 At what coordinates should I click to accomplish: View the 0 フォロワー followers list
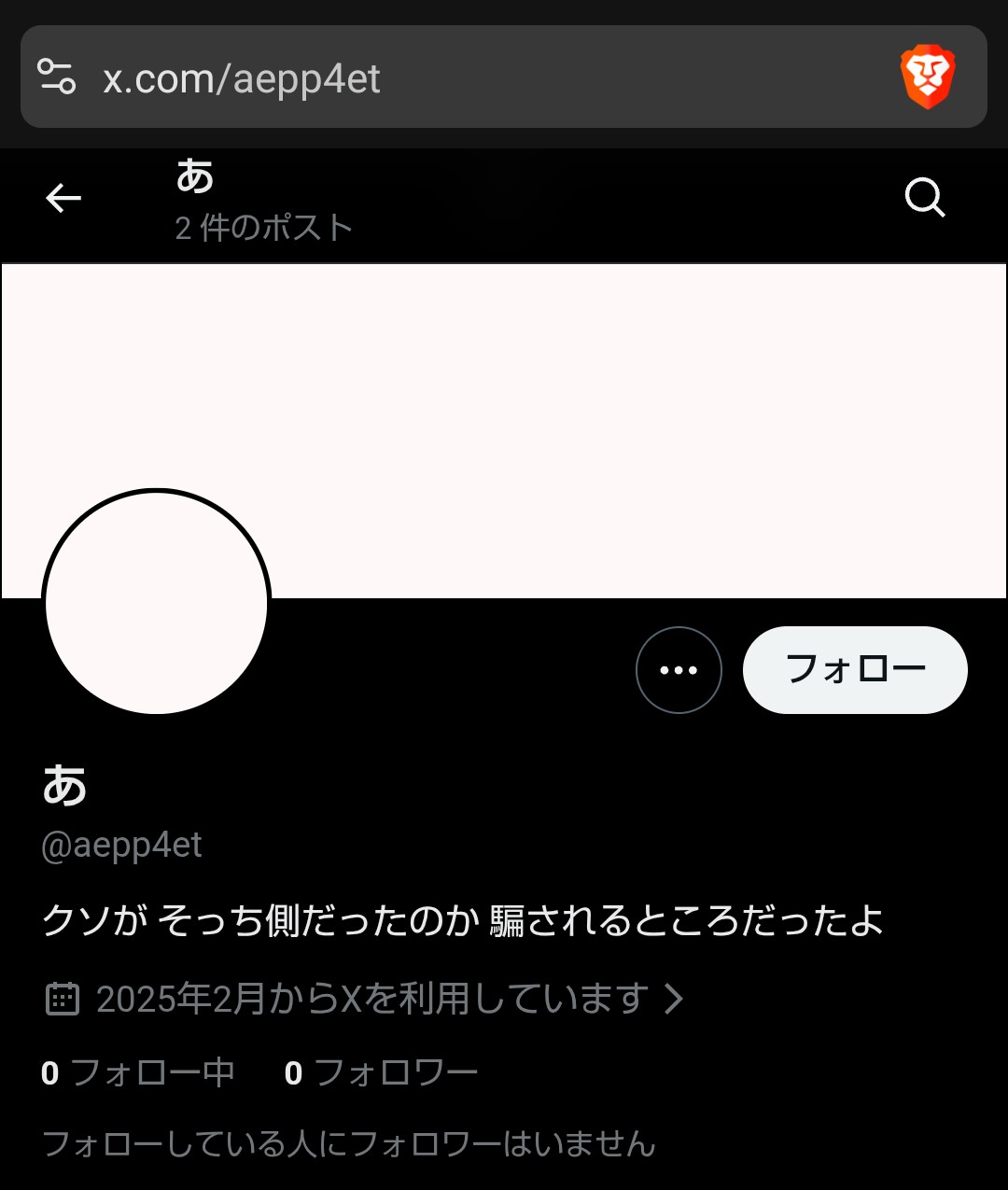(x=381, y=1073)
